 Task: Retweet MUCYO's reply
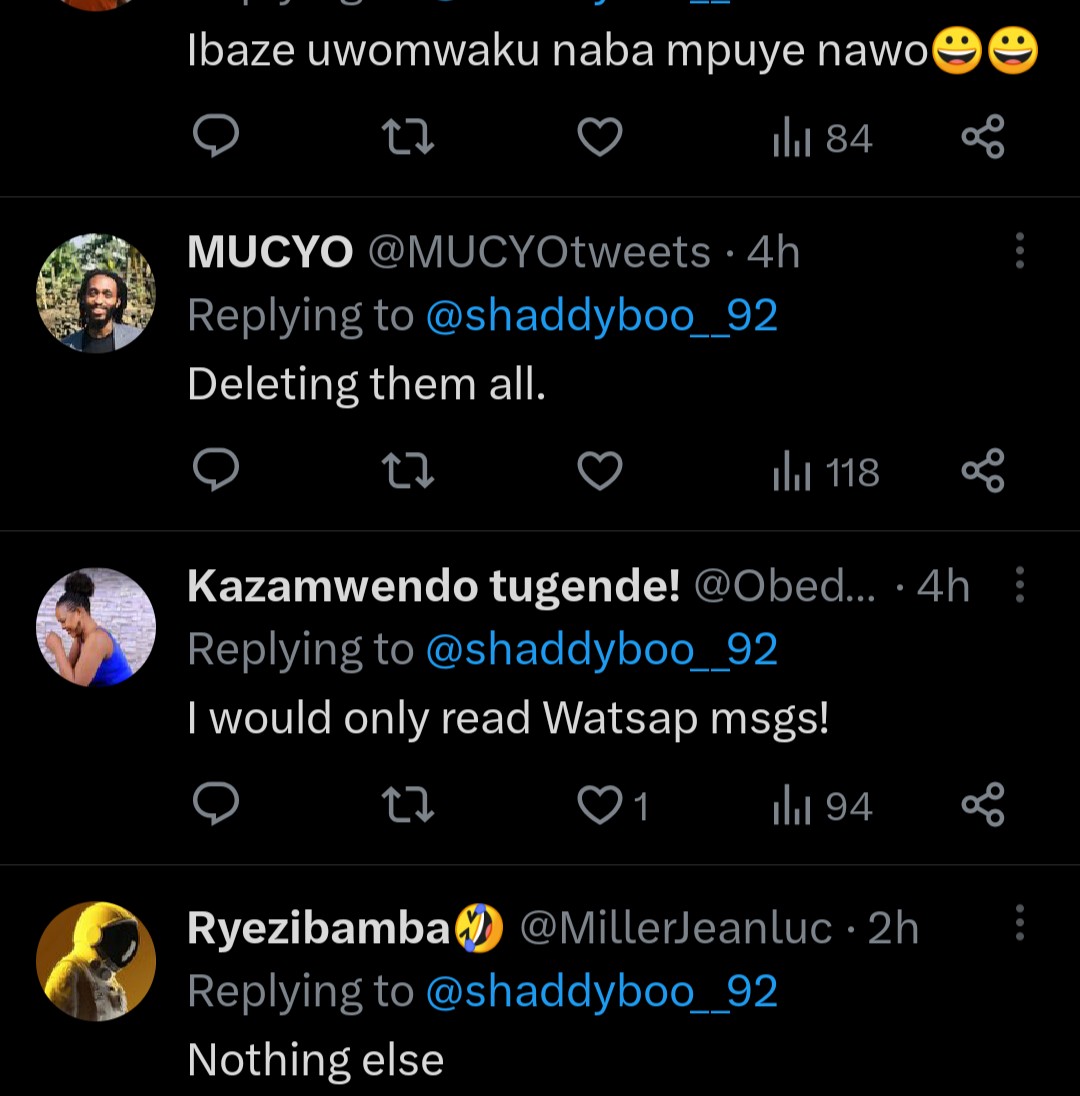(x=409, y=471)
